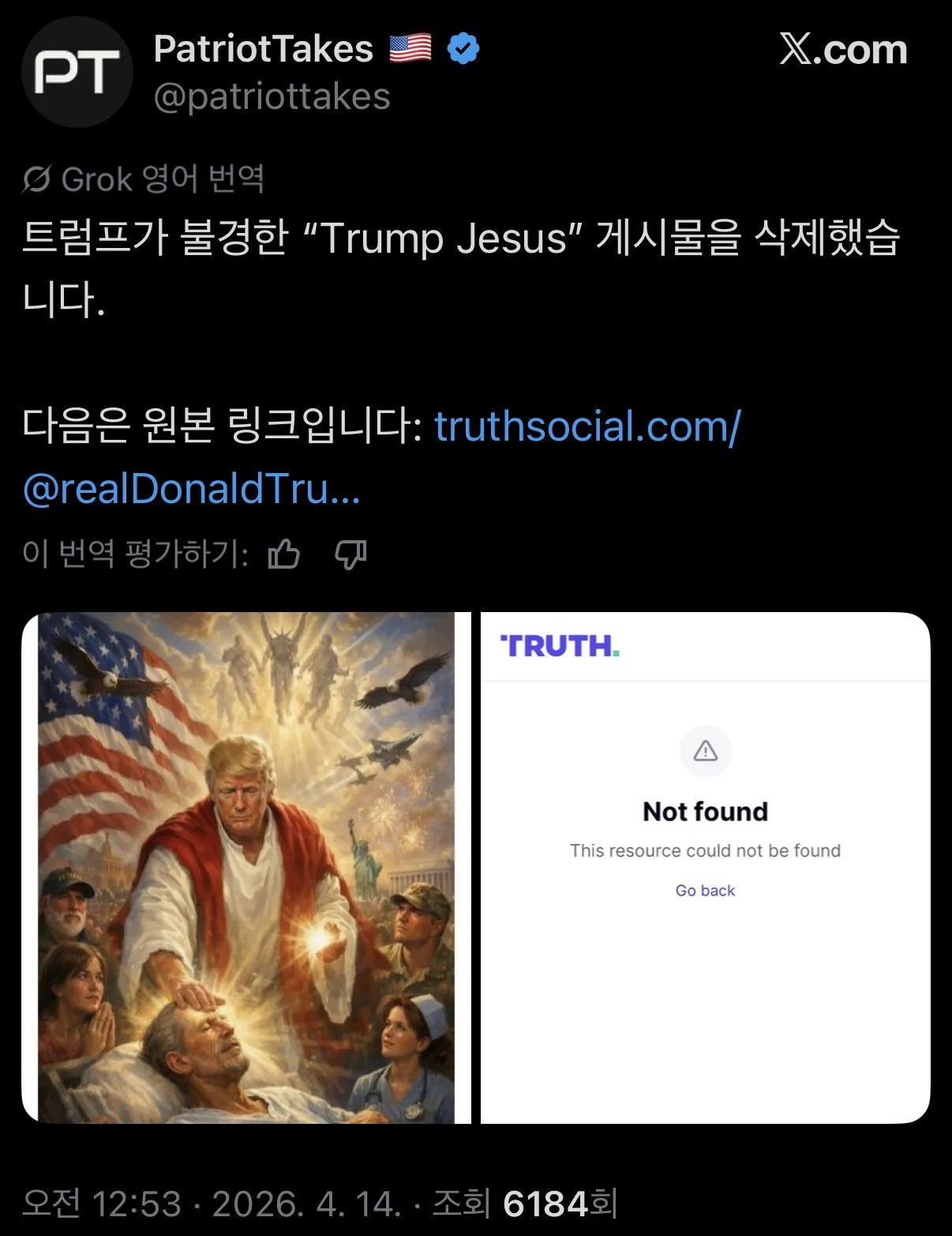Open the painted Trump Jesus image
The width and height of the screenshot is (952, 1236).
[246, 867]
